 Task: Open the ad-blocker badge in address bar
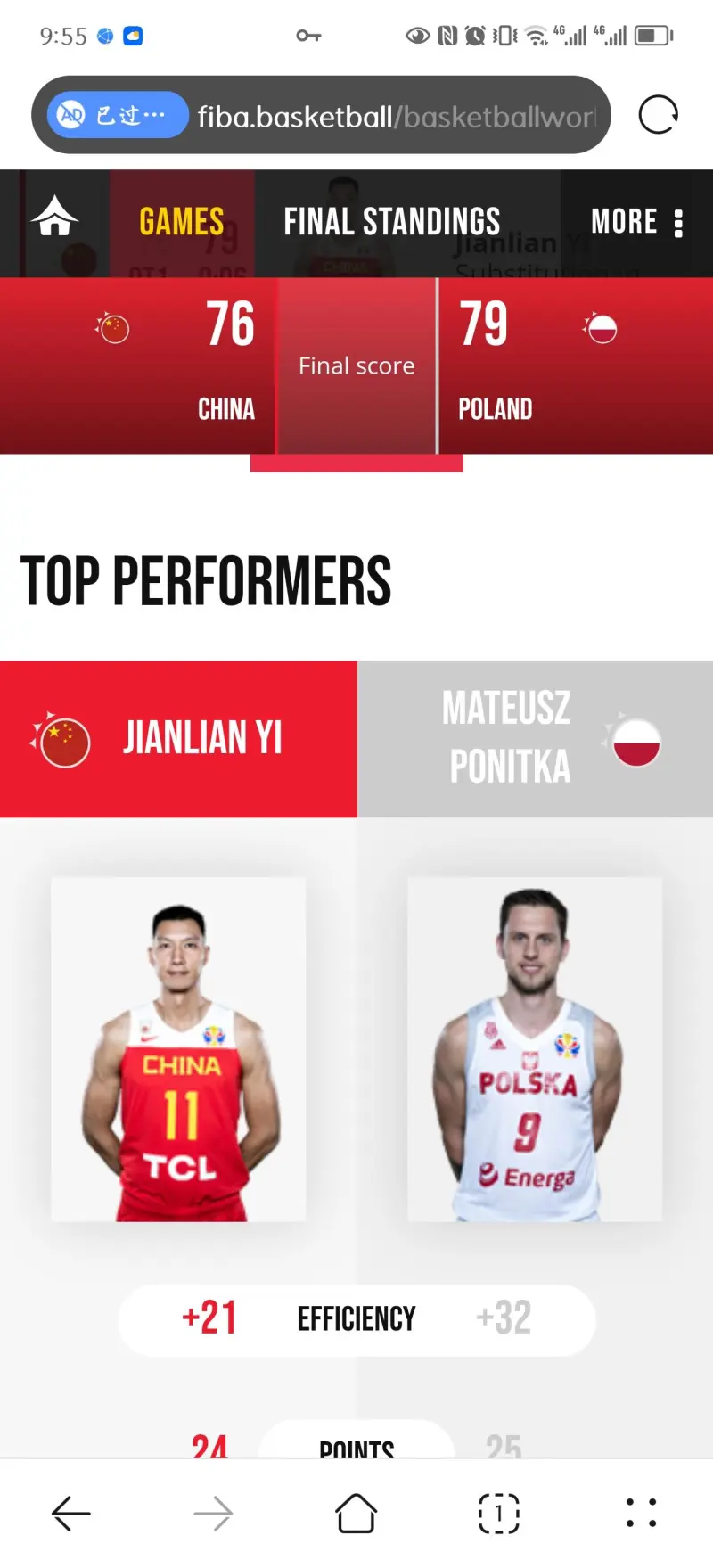[117, 115]
